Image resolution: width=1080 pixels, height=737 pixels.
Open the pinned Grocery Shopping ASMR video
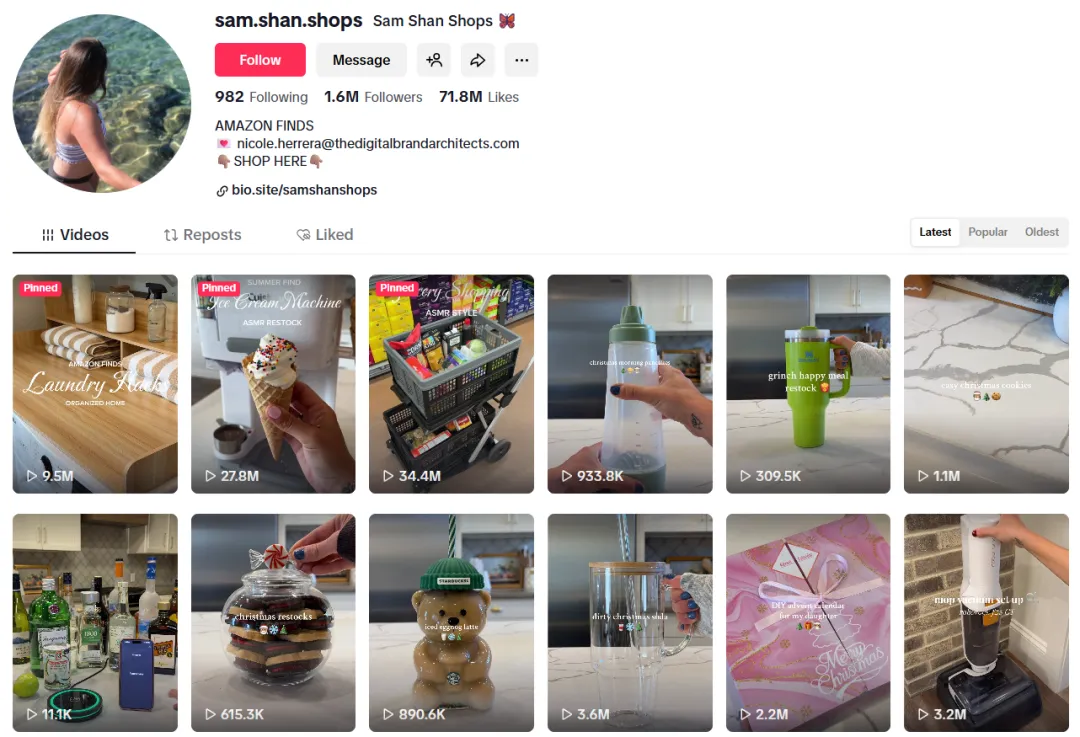click(x=451, y=384)
